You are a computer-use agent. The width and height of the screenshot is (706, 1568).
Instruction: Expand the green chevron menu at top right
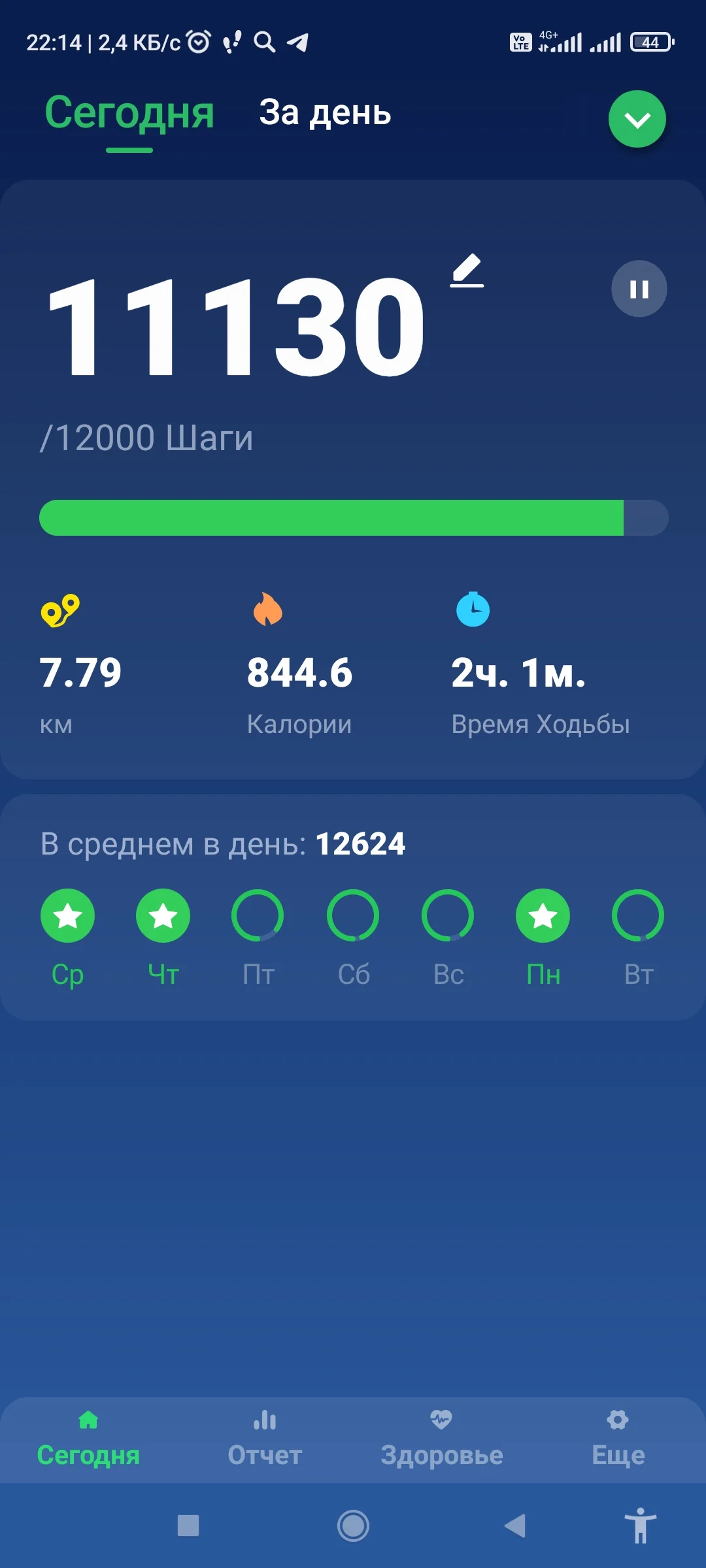click(x=637, y=118)
